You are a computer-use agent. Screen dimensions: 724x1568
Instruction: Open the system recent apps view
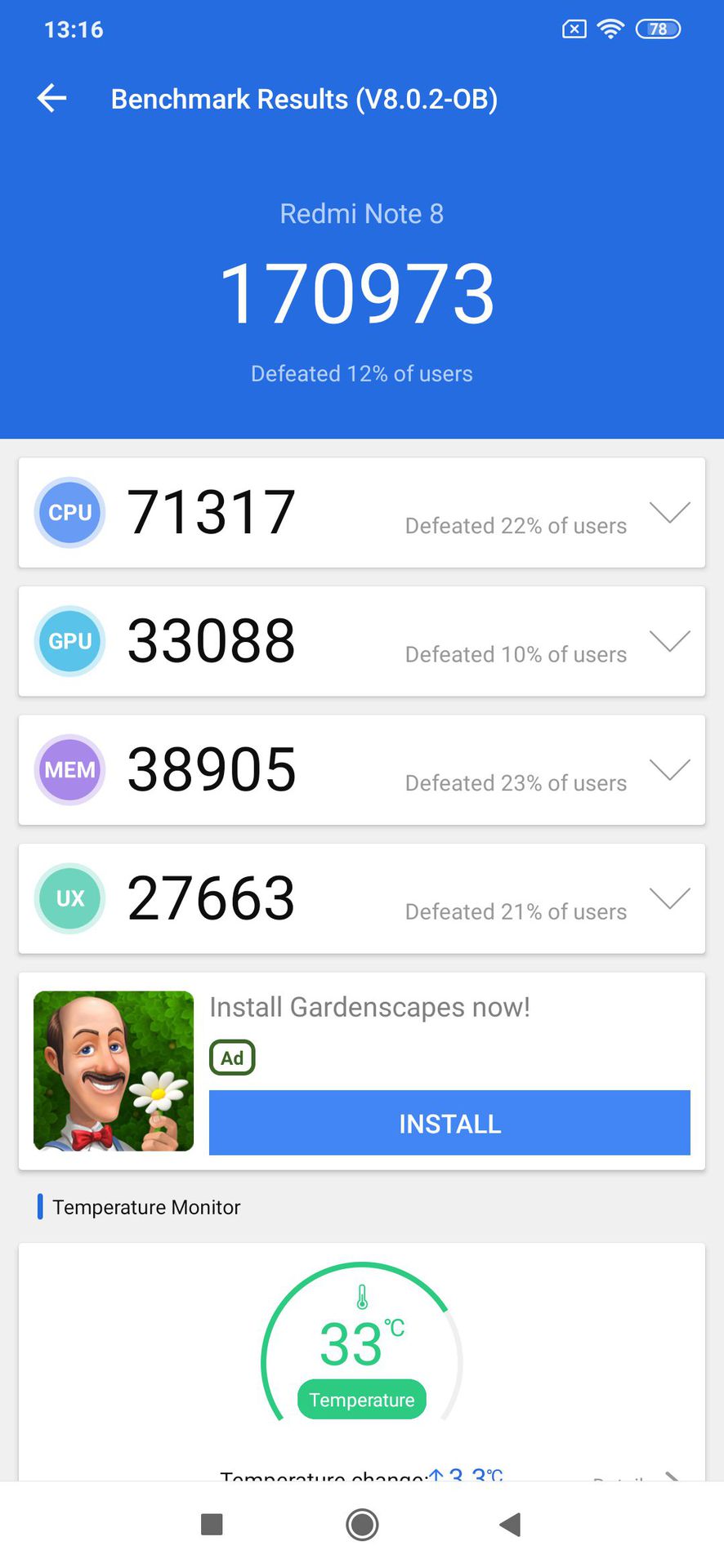click(212, 1524)
